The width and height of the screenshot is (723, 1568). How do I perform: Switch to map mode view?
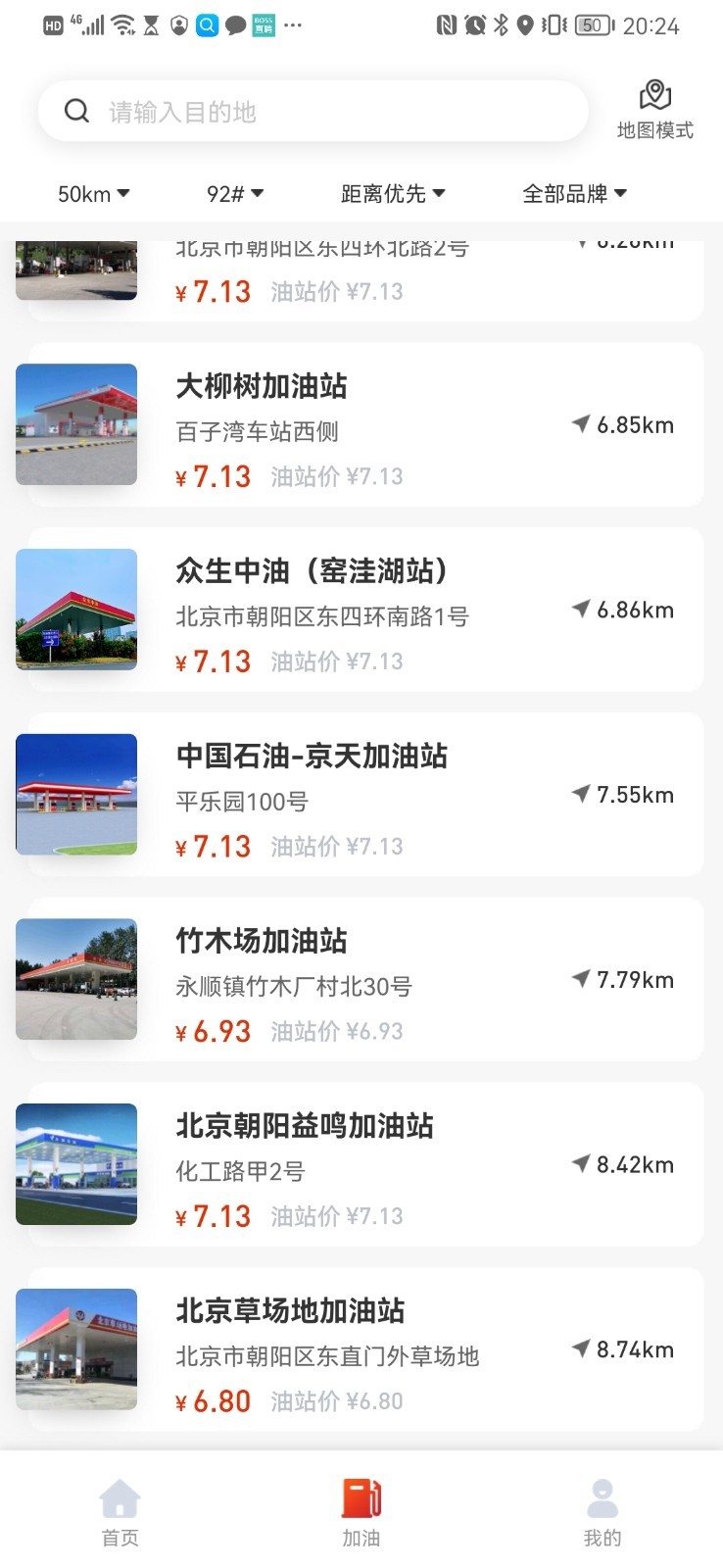click(654, 110)
